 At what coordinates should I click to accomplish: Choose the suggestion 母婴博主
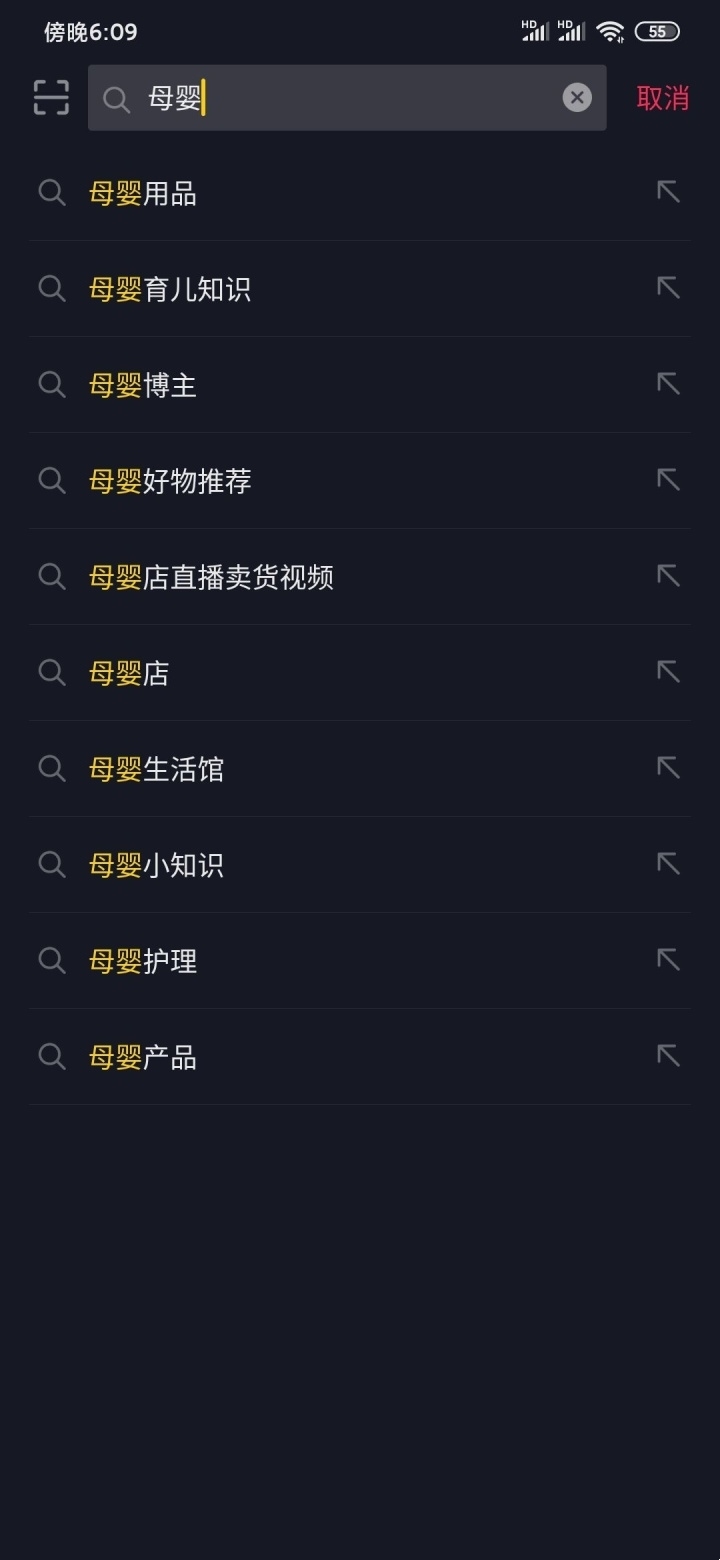coord(360,385)
